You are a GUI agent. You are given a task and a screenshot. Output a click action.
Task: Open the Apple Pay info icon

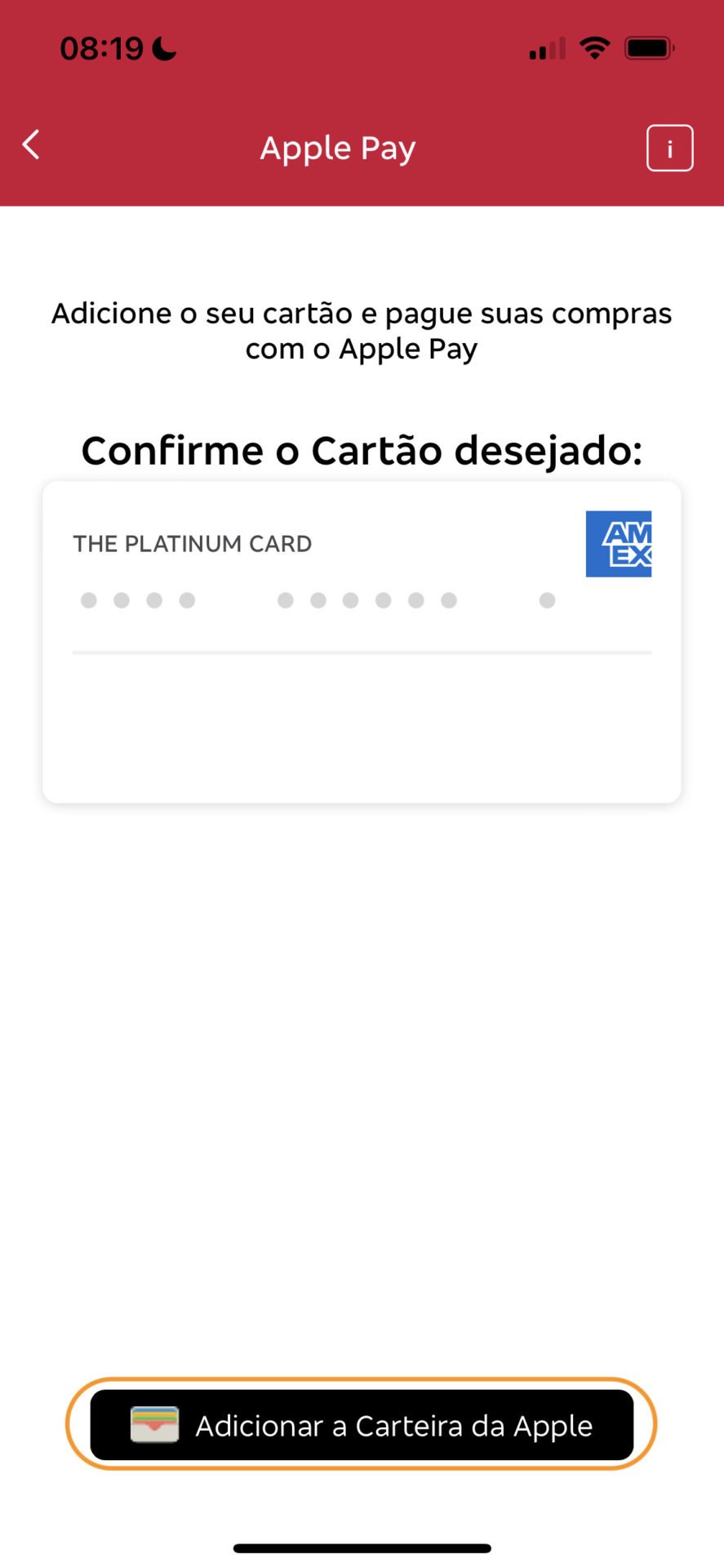[x=669, y=149]
